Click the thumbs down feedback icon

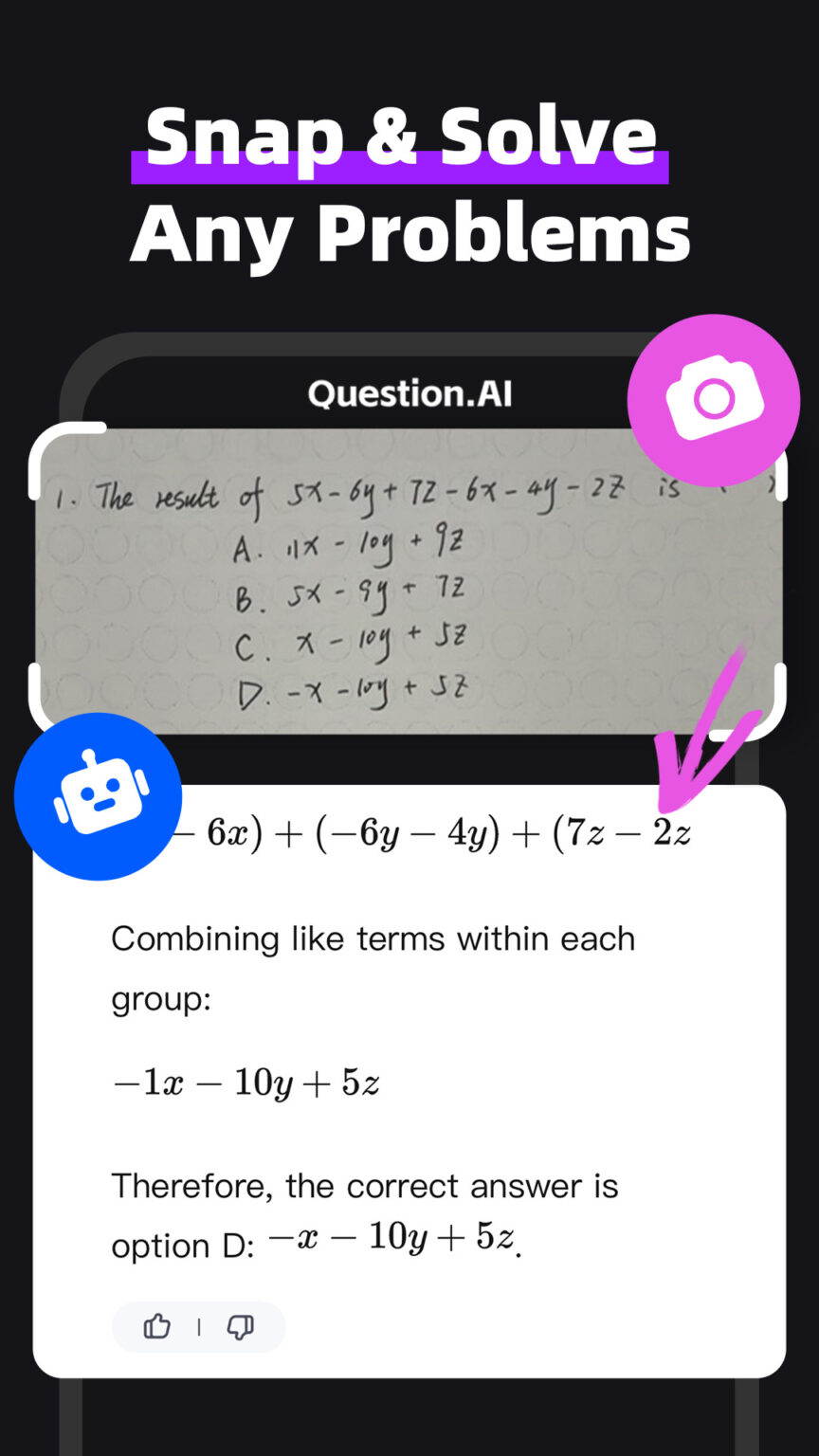239,1326
